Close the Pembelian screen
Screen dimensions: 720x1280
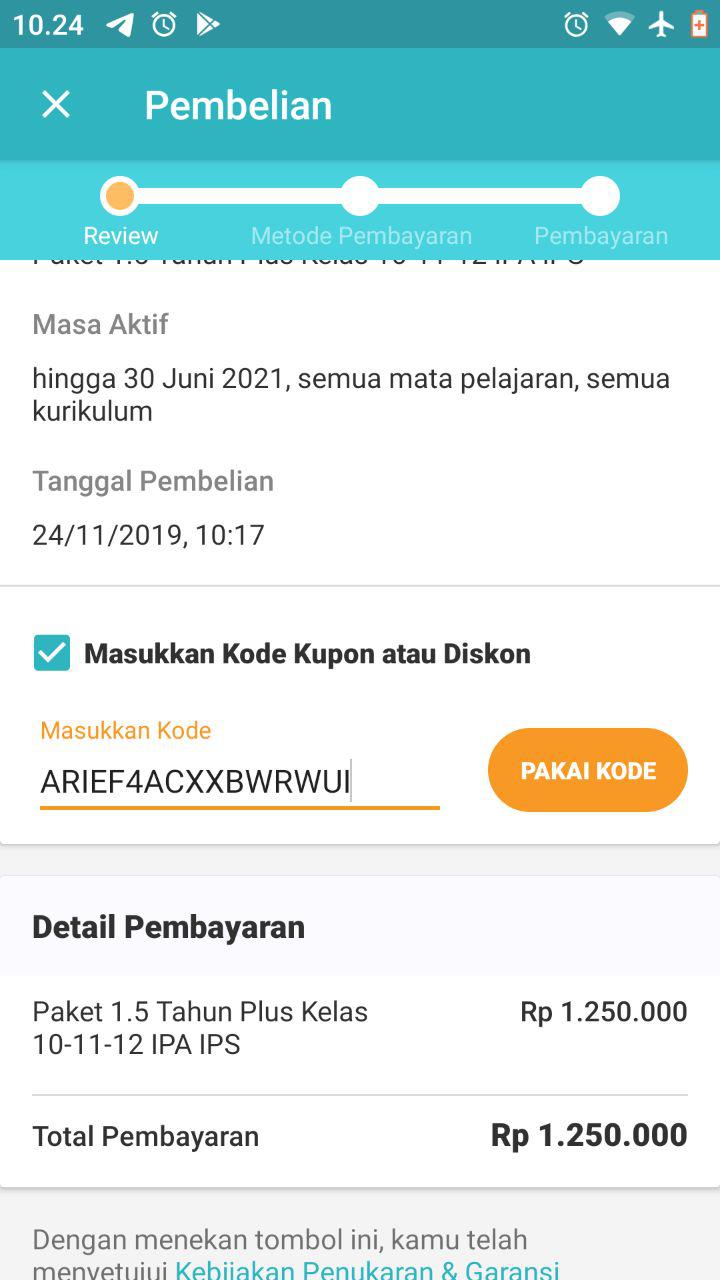pyautogui.click(x=56, y=105)
